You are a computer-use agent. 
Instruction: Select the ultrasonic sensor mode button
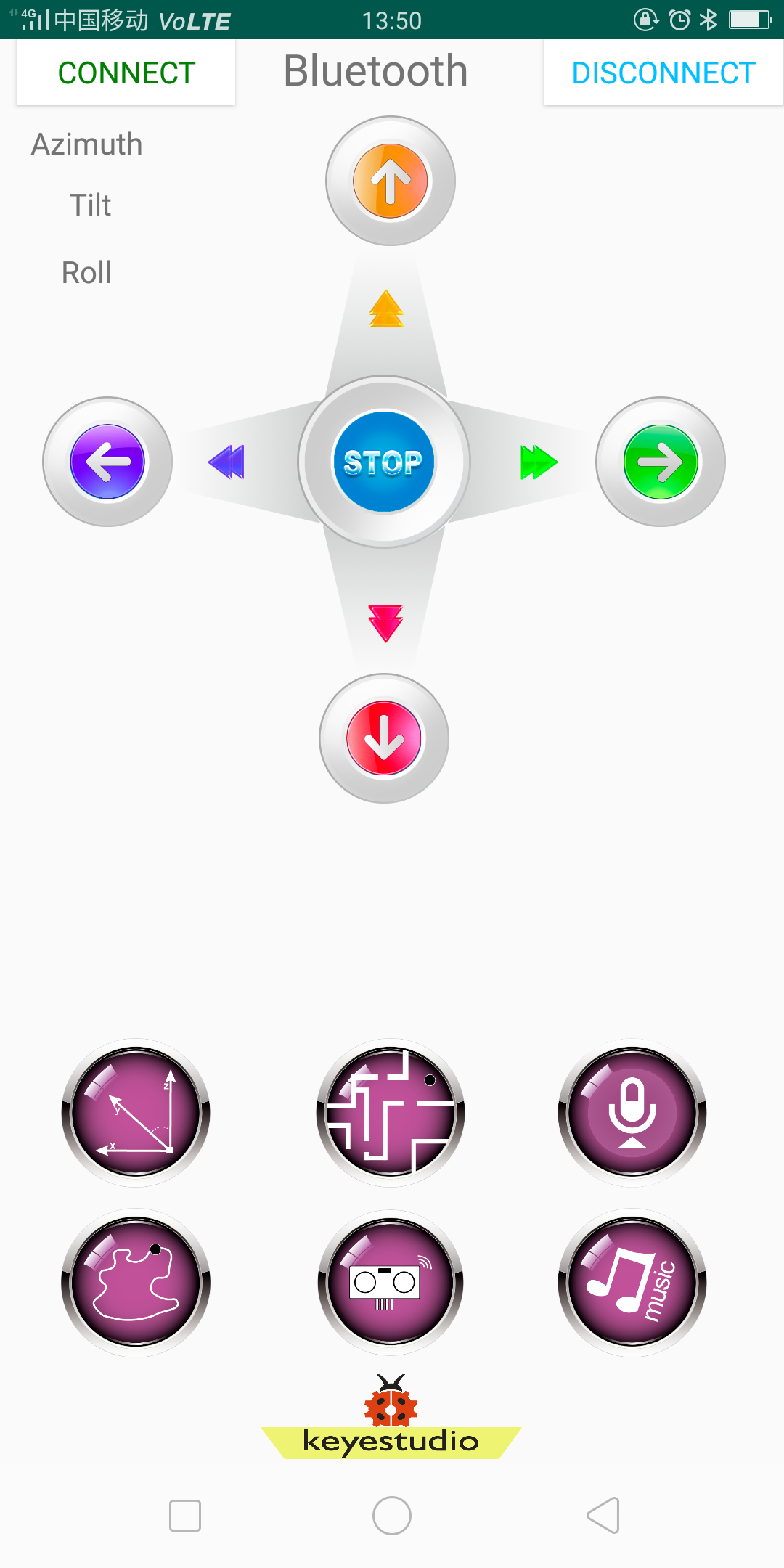tap(391, 1283)
